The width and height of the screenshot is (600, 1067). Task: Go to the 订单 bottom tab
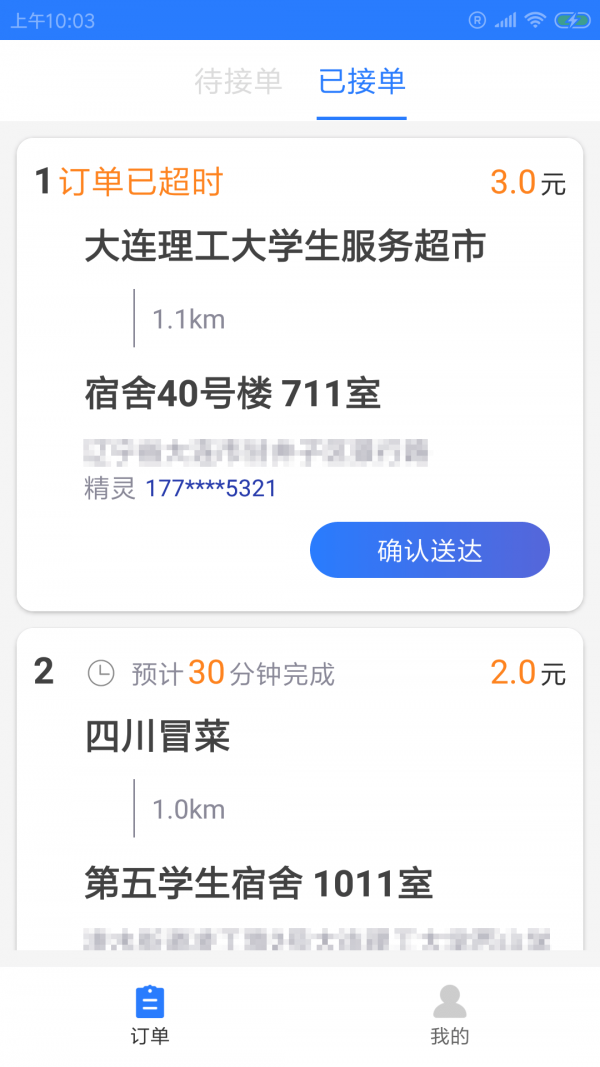(x=150, y=1015)
